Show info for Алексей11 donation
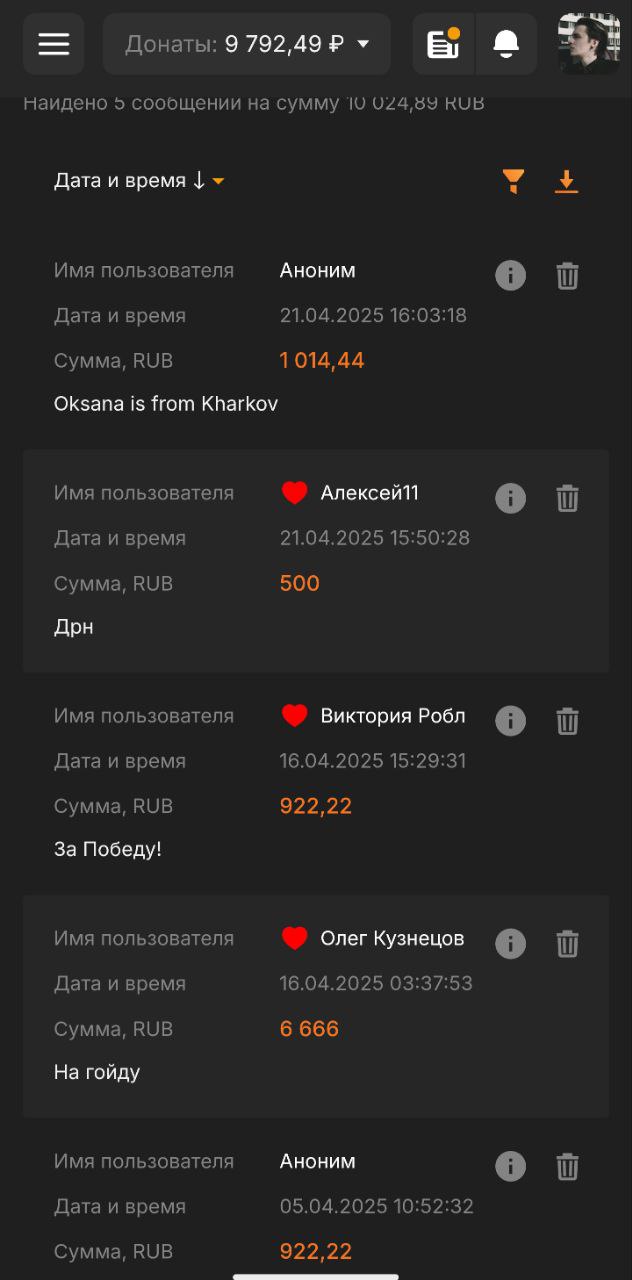The height and width of the screenshot is (1280, 632). 510,498
